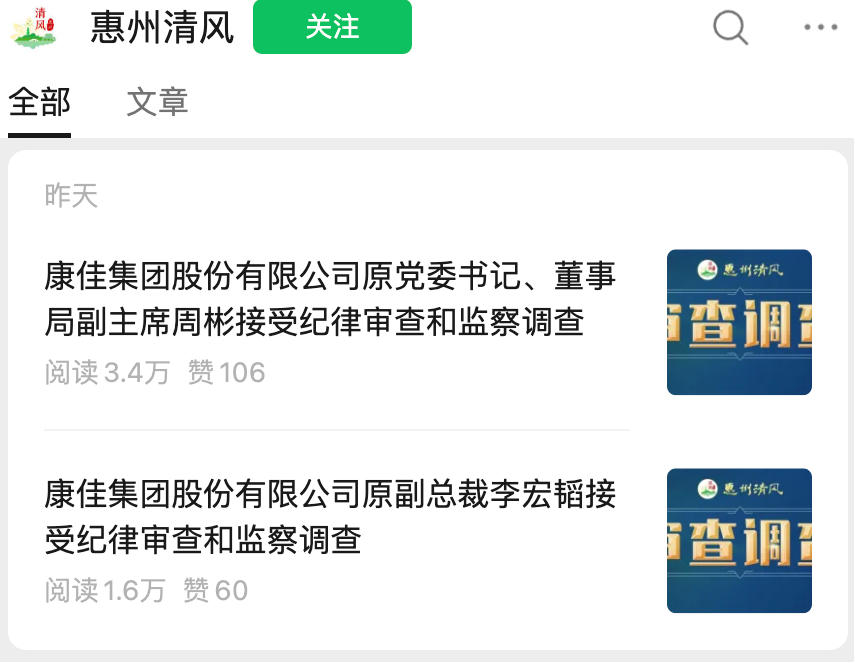This screenshot has width=854, height=662.
Task: Select the 全部 tab
Action: tap(40, 102)
